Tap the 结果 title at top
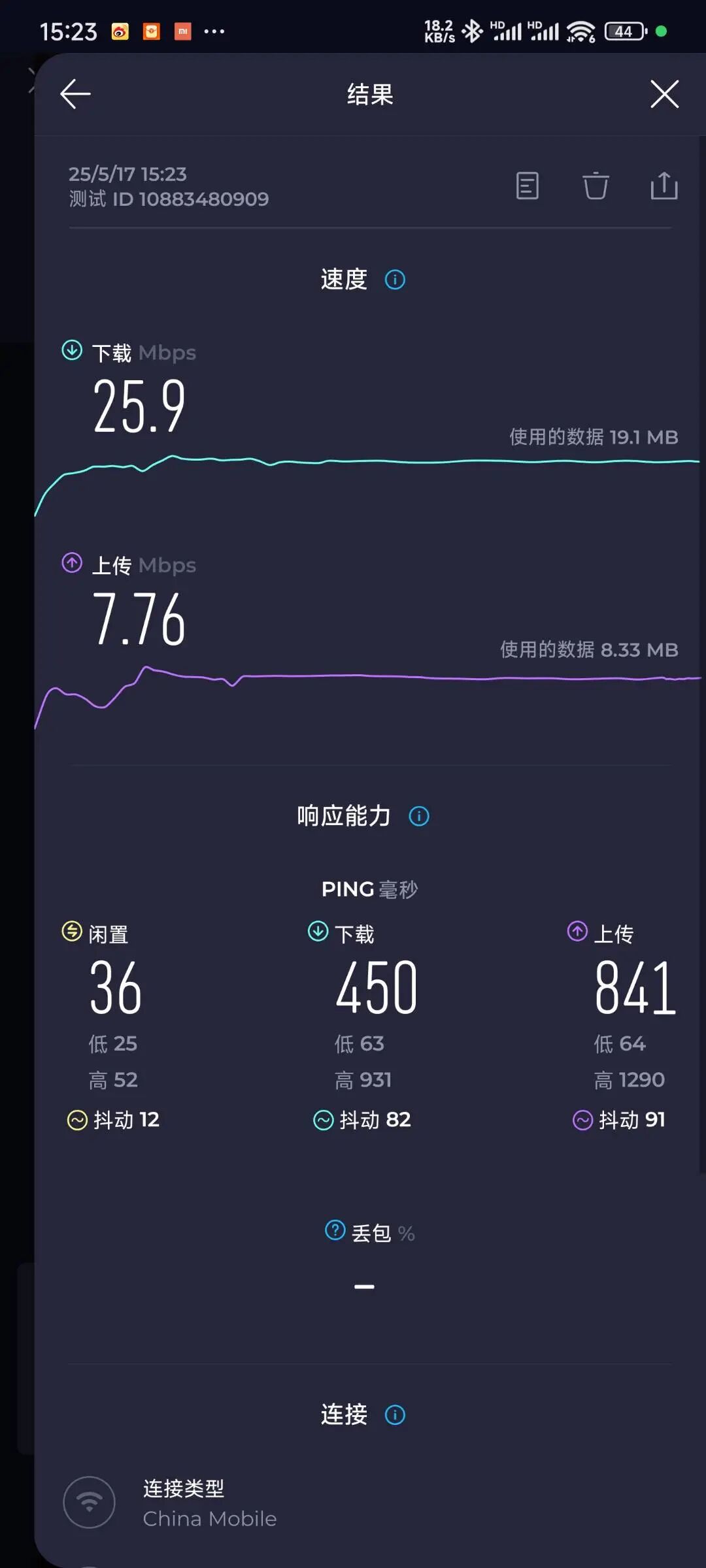This screenshot has width=706, height=1568. point(370,93)
